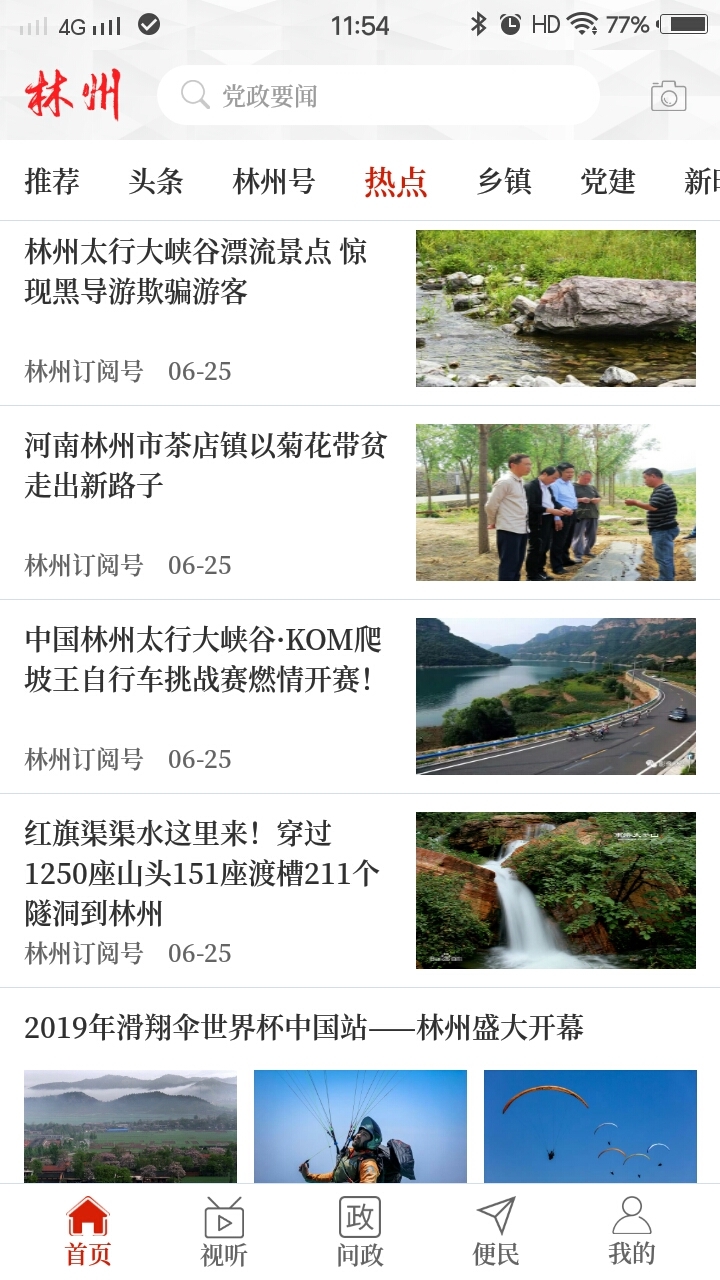Click the red 林州 logo at top left
The image size is (720, 1280).
[x=70, y=95]
